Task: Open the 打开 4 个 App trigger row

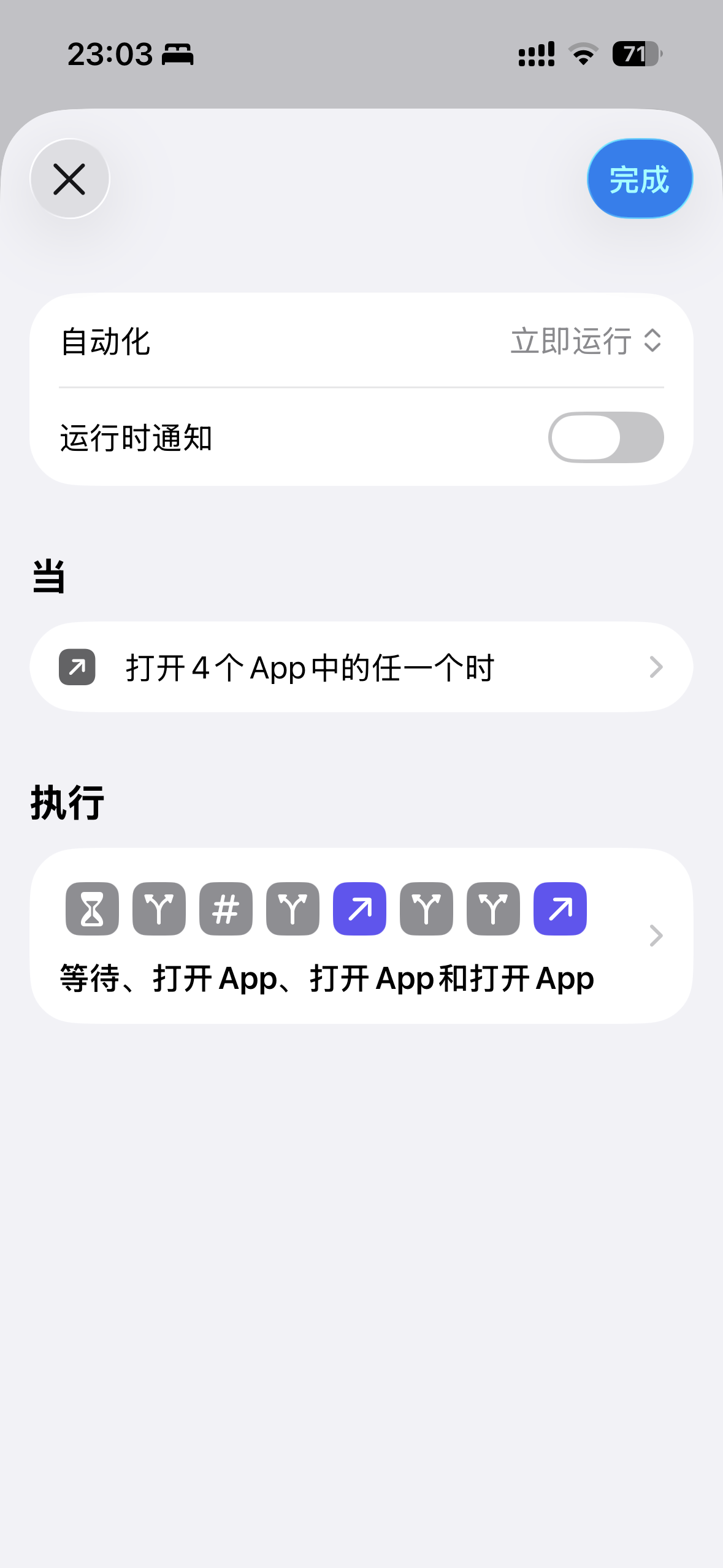Action: (x=361, y=667)
